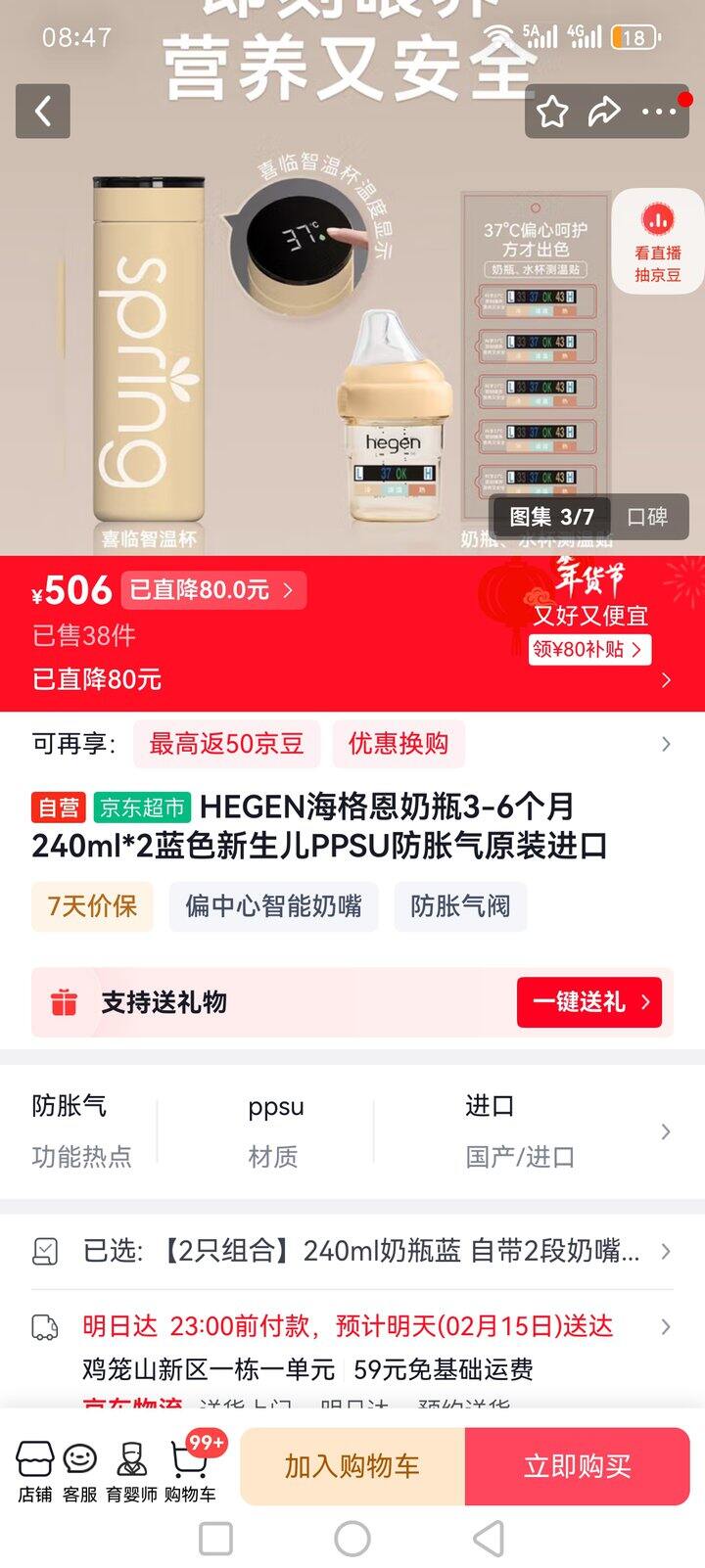Favorite this product with the star icon

point(552,112)
